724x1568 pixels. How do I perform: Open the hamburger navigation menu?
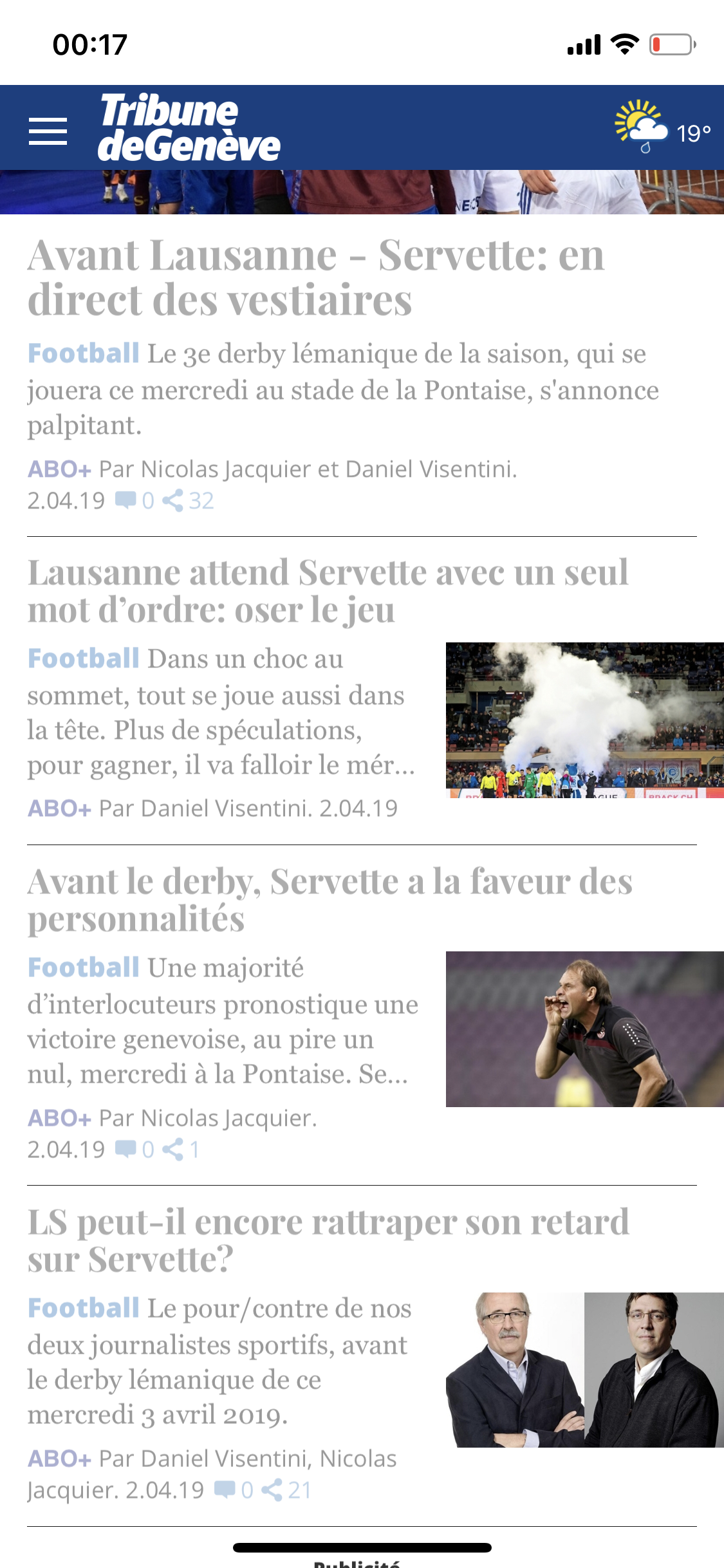coord(48,131)
